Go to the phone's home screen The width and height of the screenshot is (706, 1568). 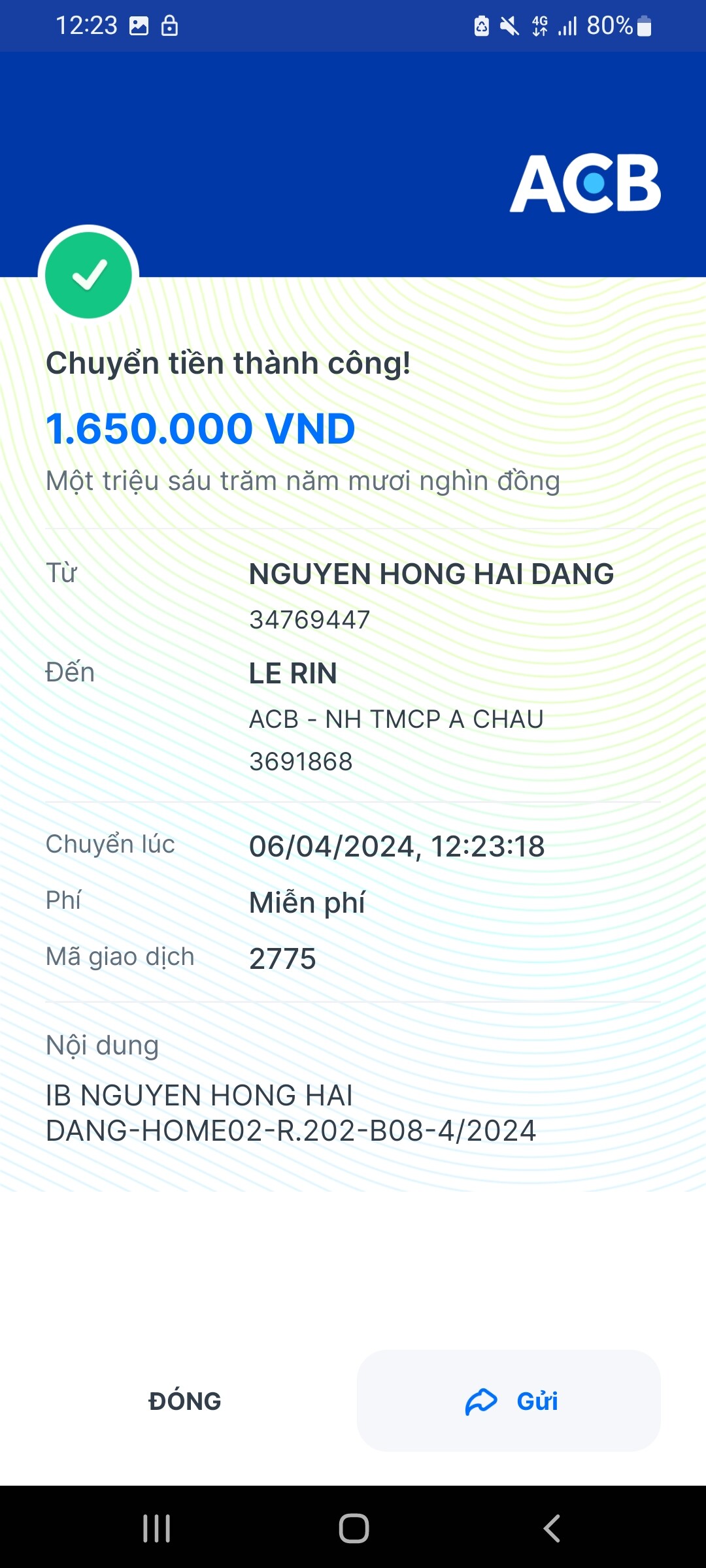pyautogui.click(x=354, y=1528)
